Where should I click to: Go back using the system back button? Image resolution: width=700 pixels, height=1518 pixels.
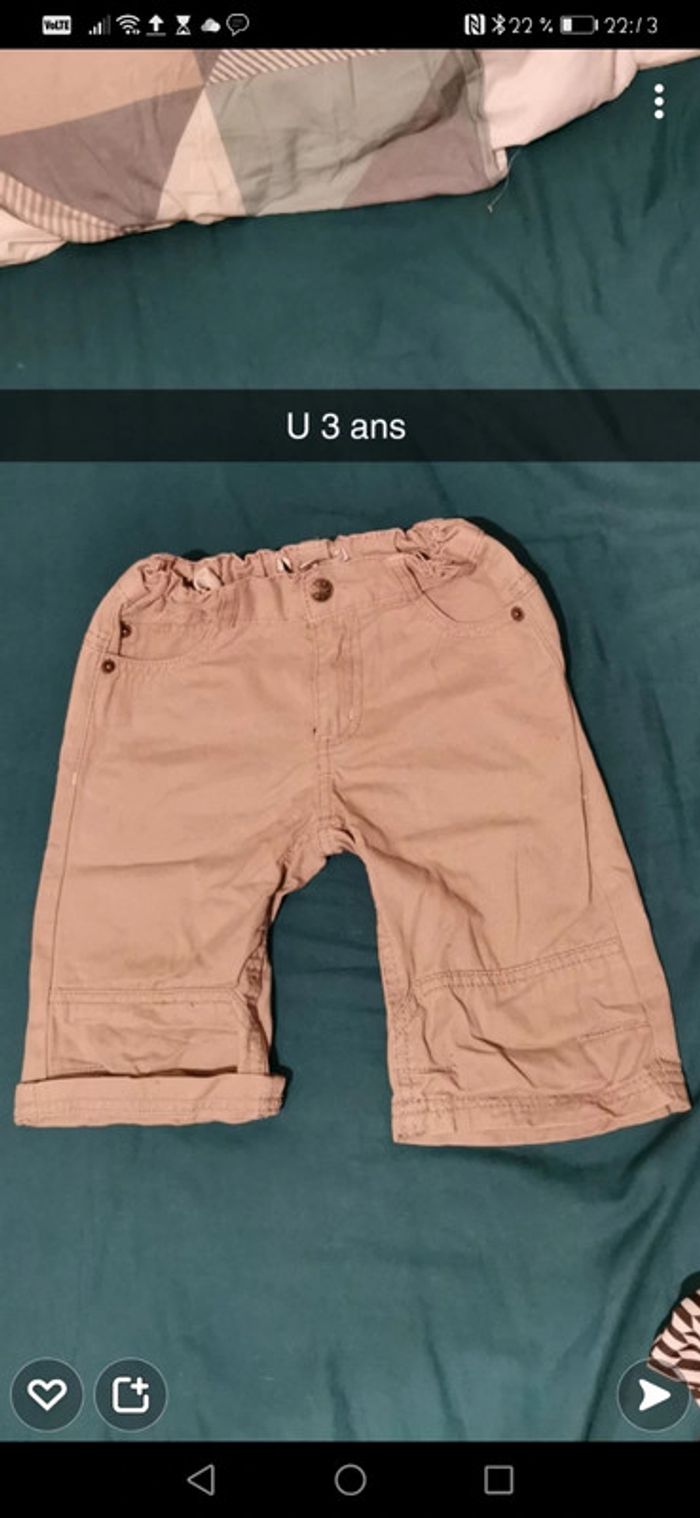click(x=201, y=1480)
